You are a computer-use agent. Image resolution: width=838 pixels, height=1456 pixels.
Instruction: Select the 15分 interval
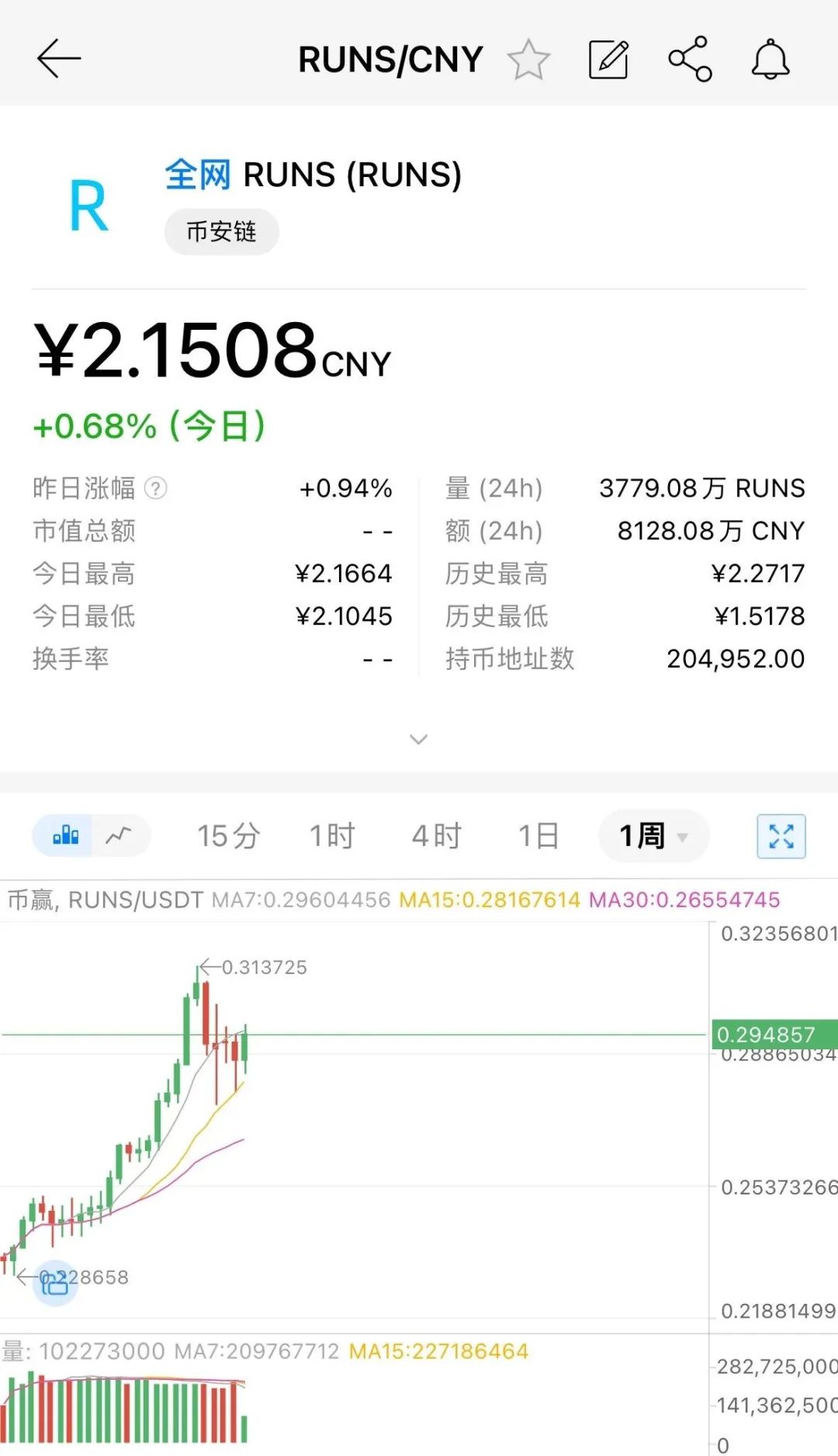pos(228,836)
